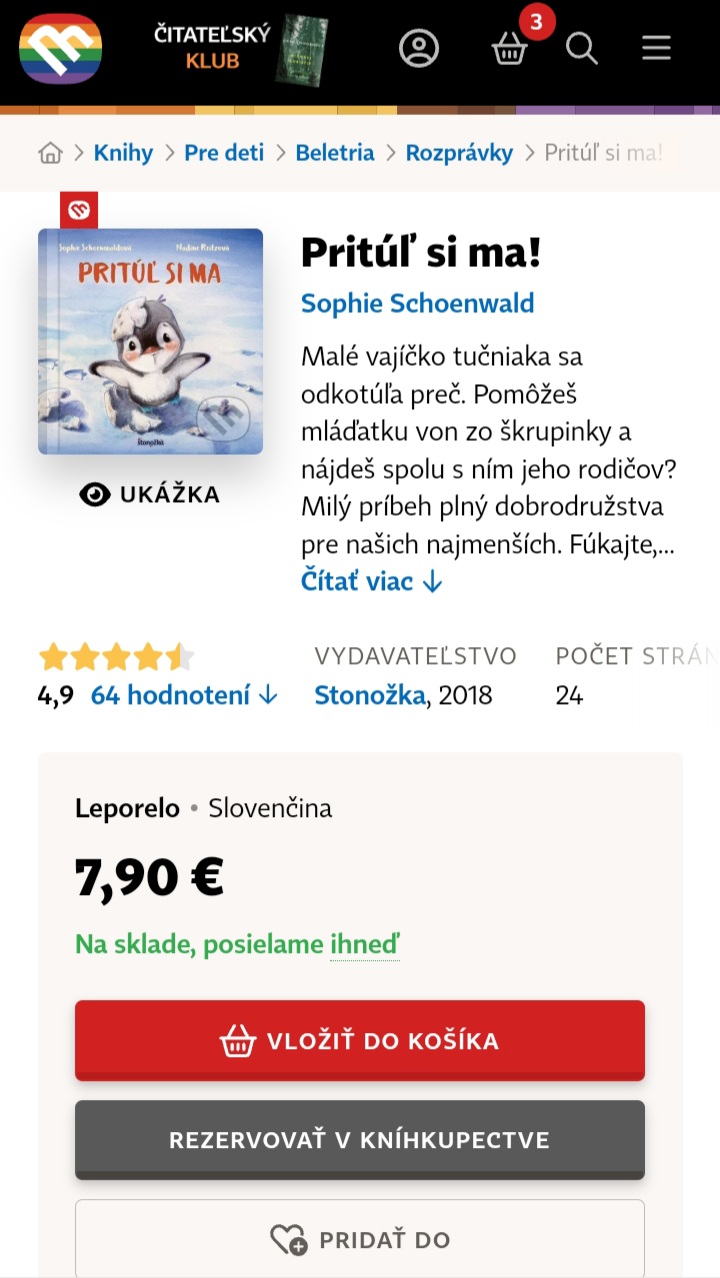Open the Rozprávky breadcrumb
Image resolution: width=720 pixels, height=1278 pixels.
coord(458,153)
